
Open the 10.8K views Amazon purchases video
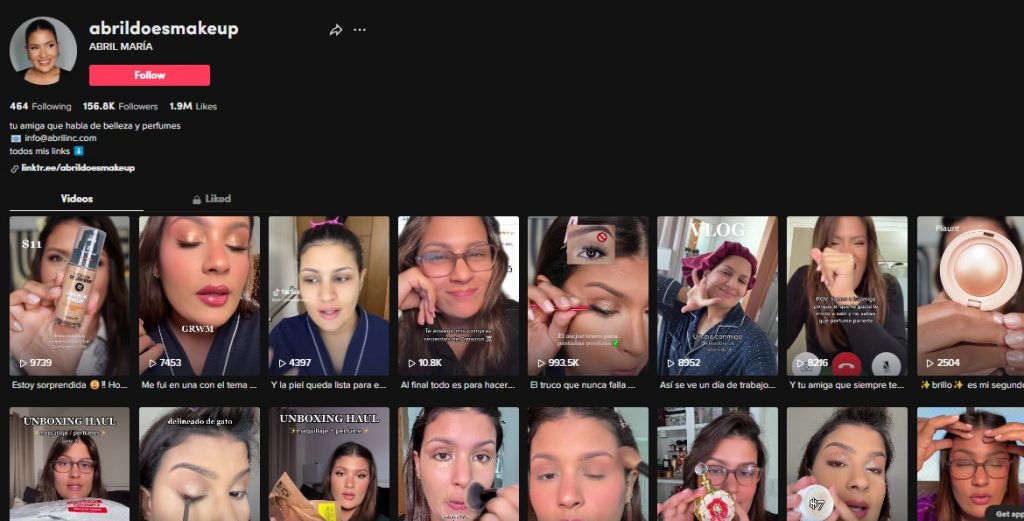click(x=458, y=295)
